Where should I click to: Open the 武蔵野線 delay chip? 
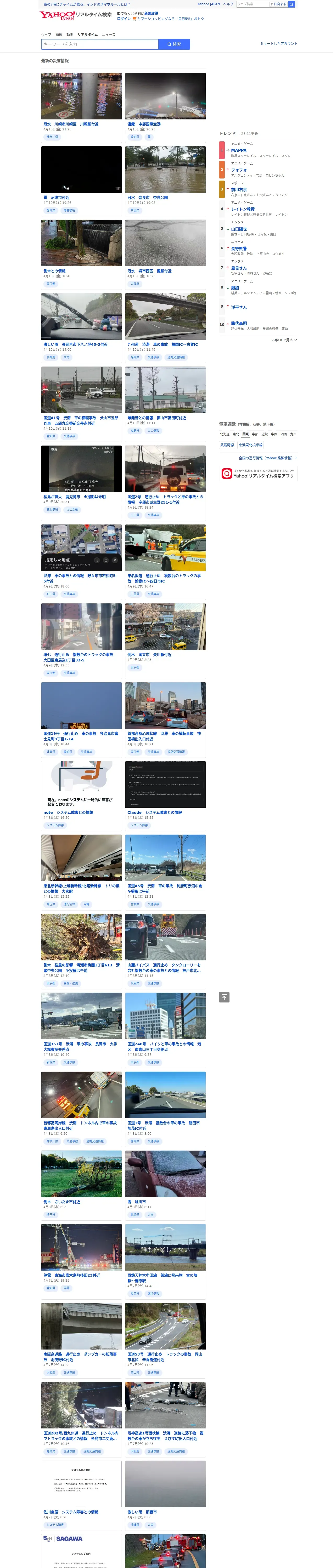(227, 445)
